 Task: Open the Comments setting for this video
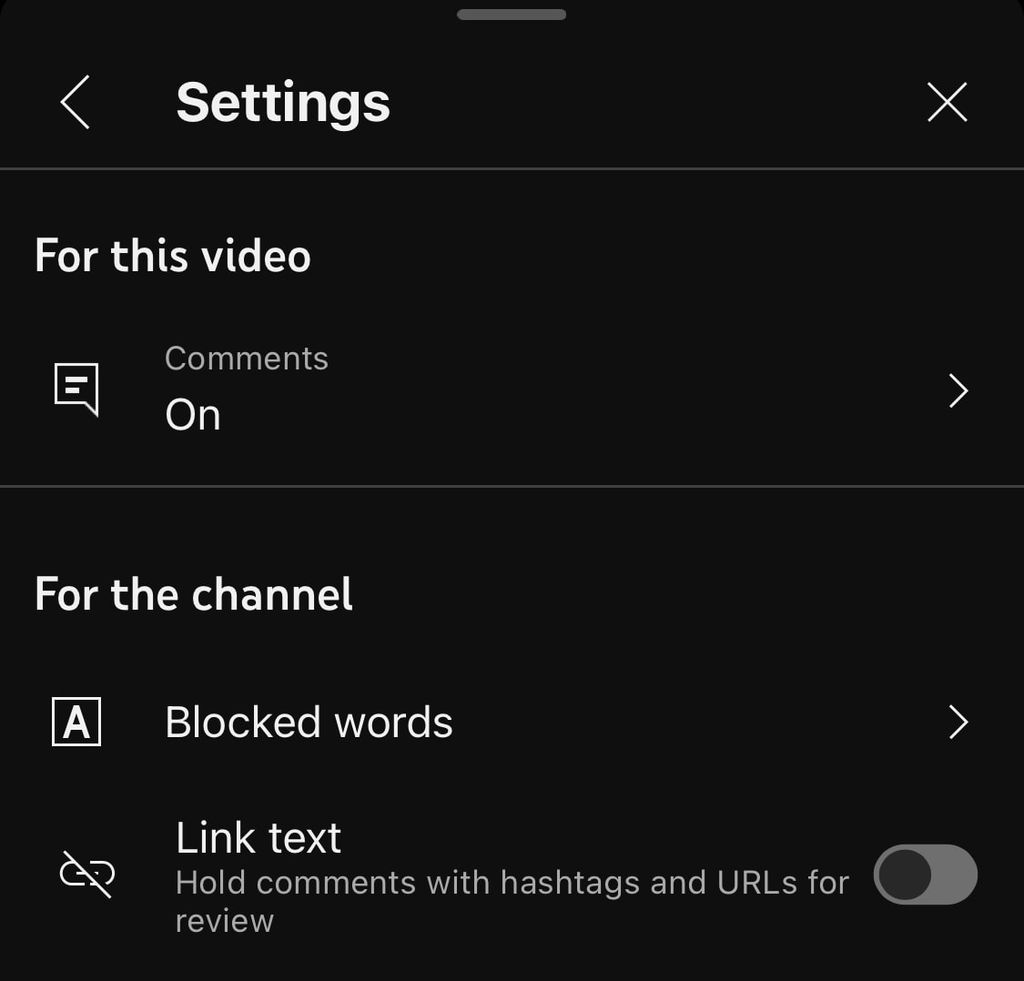(510, 389)
